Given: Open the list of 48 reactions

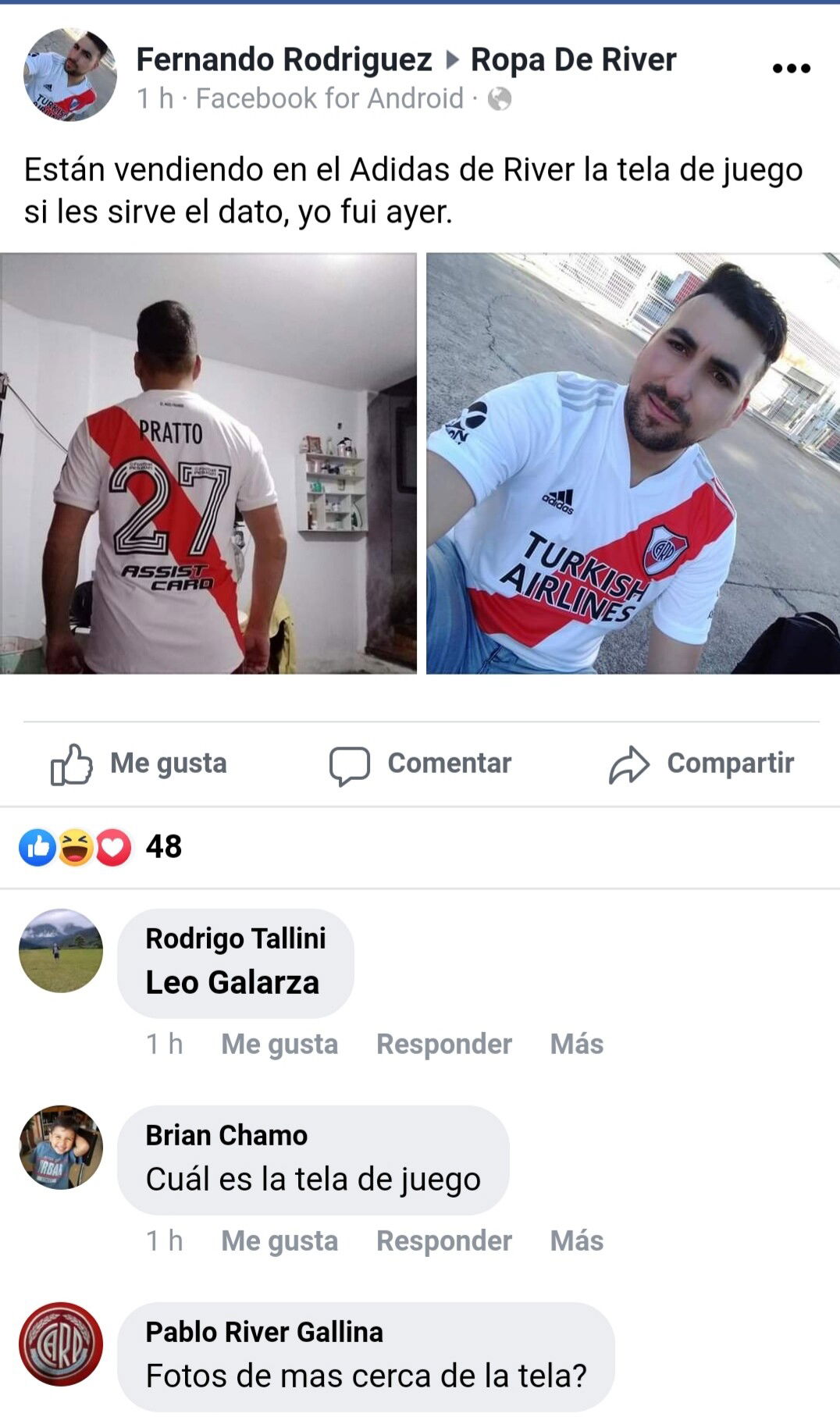Looking at the screenshot, I should click(101, 847).
